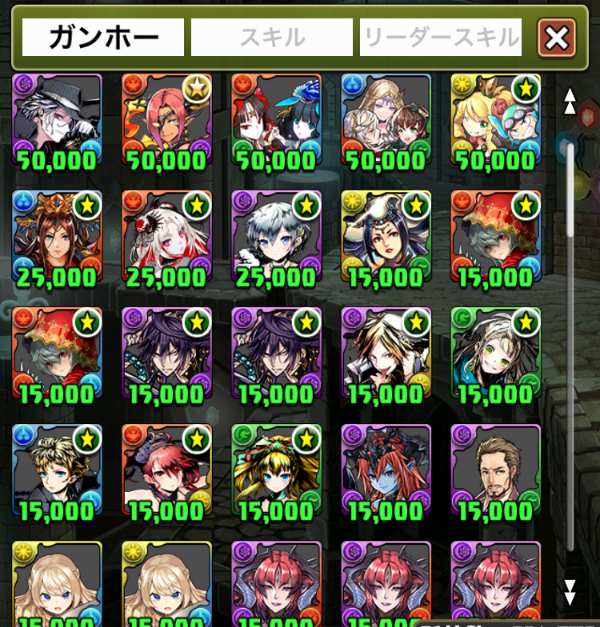Image resolution: width=600 pixels, height=627 pixels.
Task: Jump to bottom of the list
Action: pyautogui.click(x=569, y=589)
